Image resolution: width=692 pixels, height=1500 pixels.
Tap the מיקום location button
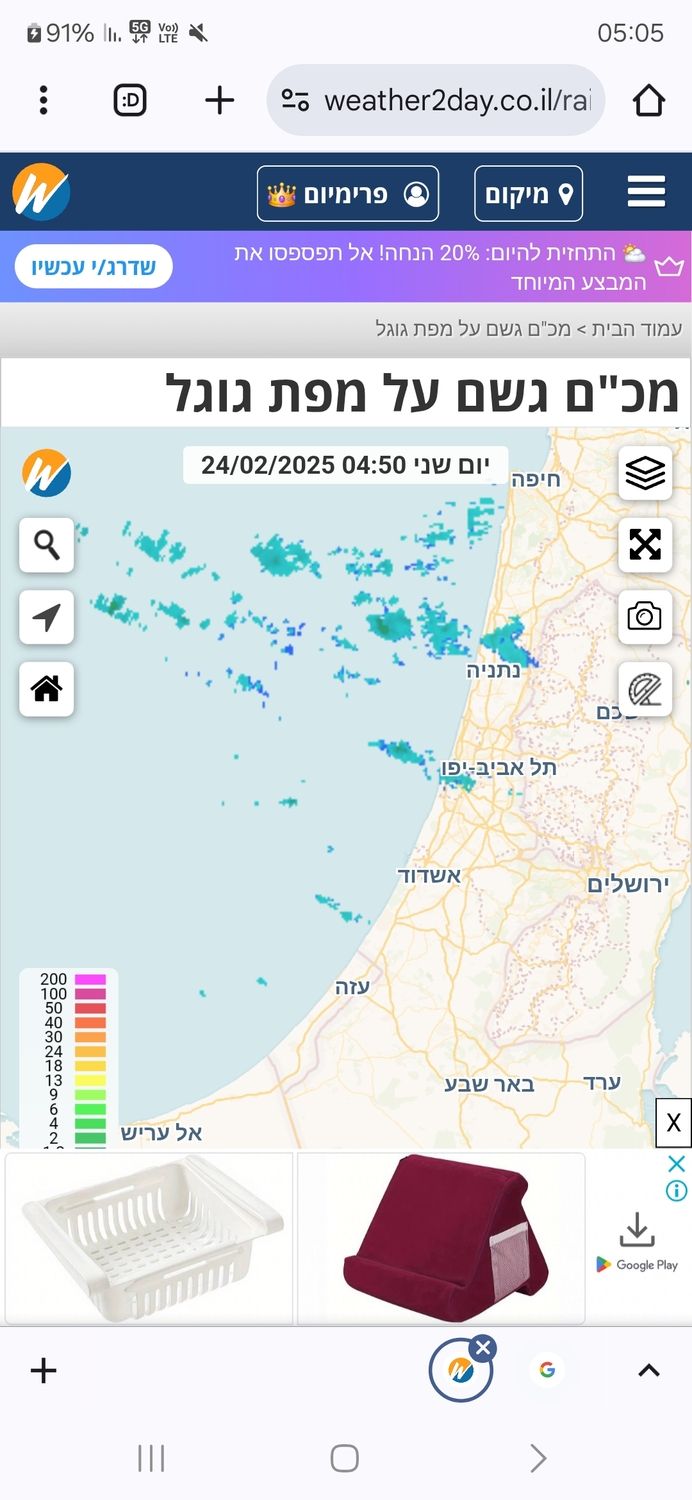528,194
